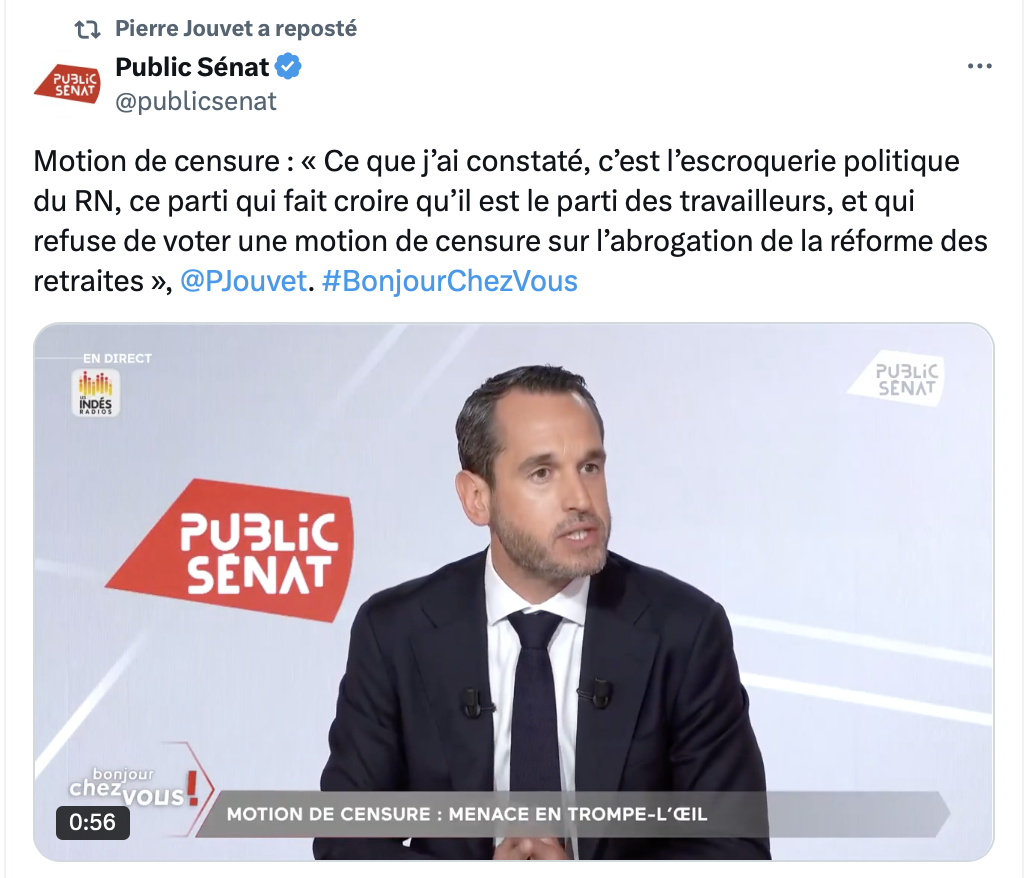This screenshot has width=1026, height=878.
Task: Open the #BonjourChezVous hashtag
Action: point(449,281)
